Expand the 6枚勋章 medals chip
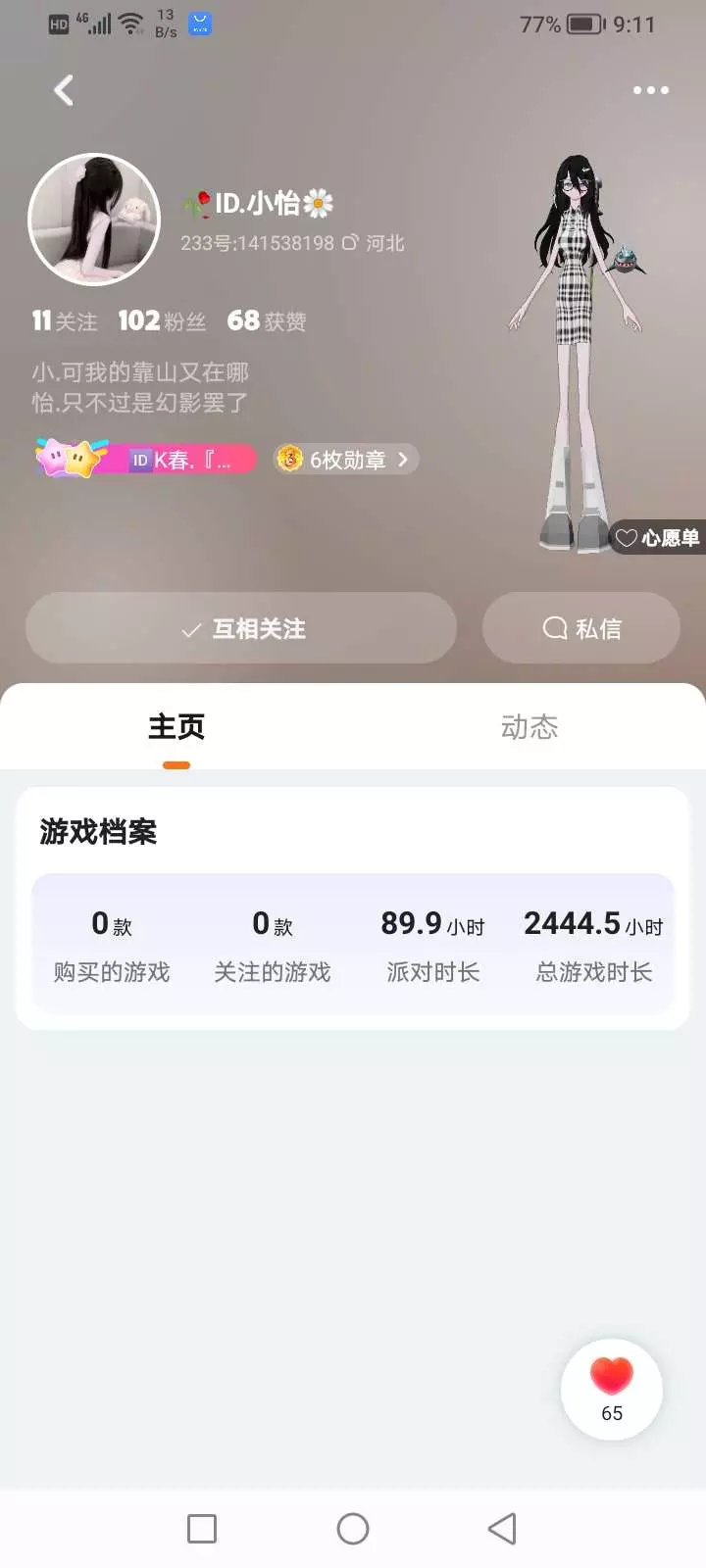The image size is (706, 1568). (x=345, y=459)
